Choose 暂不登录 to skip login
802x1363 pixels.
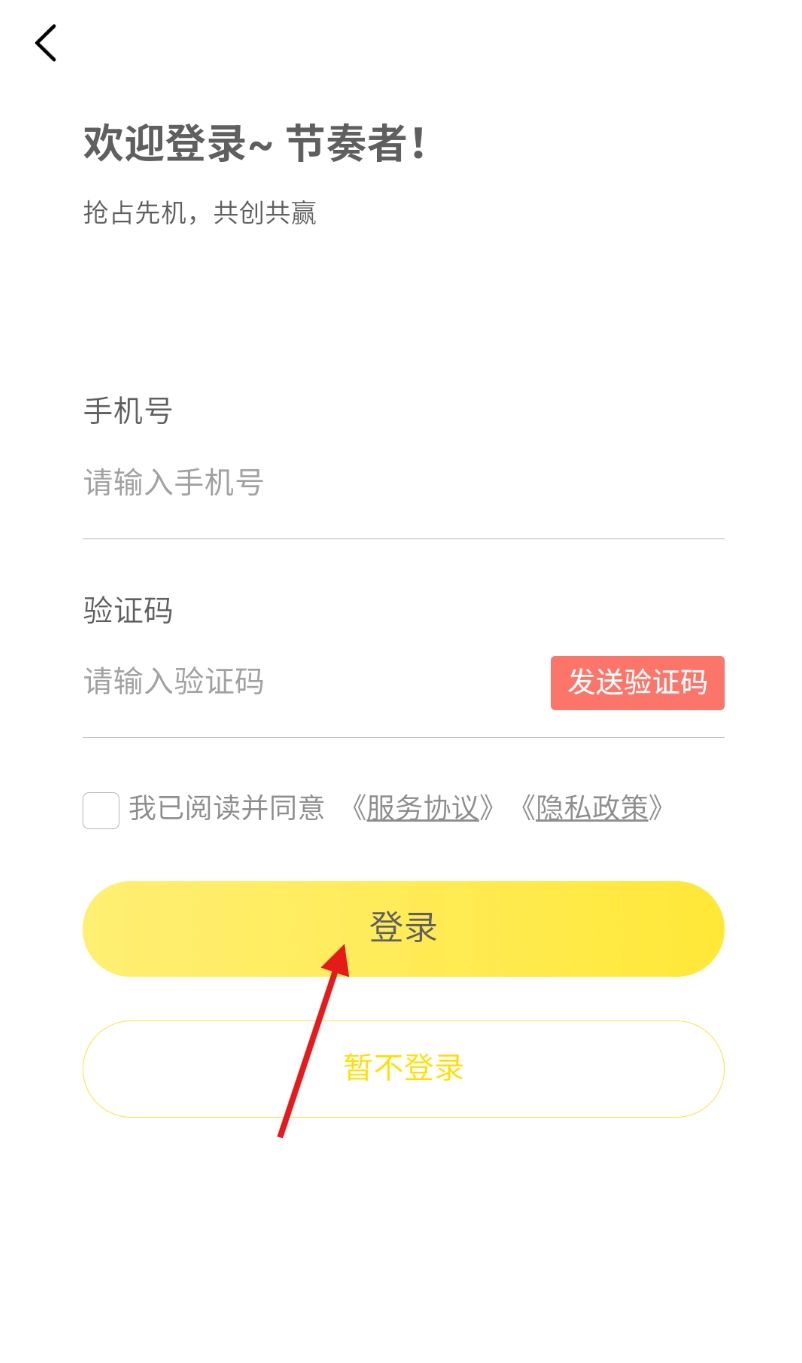[x=403, y=1069]
